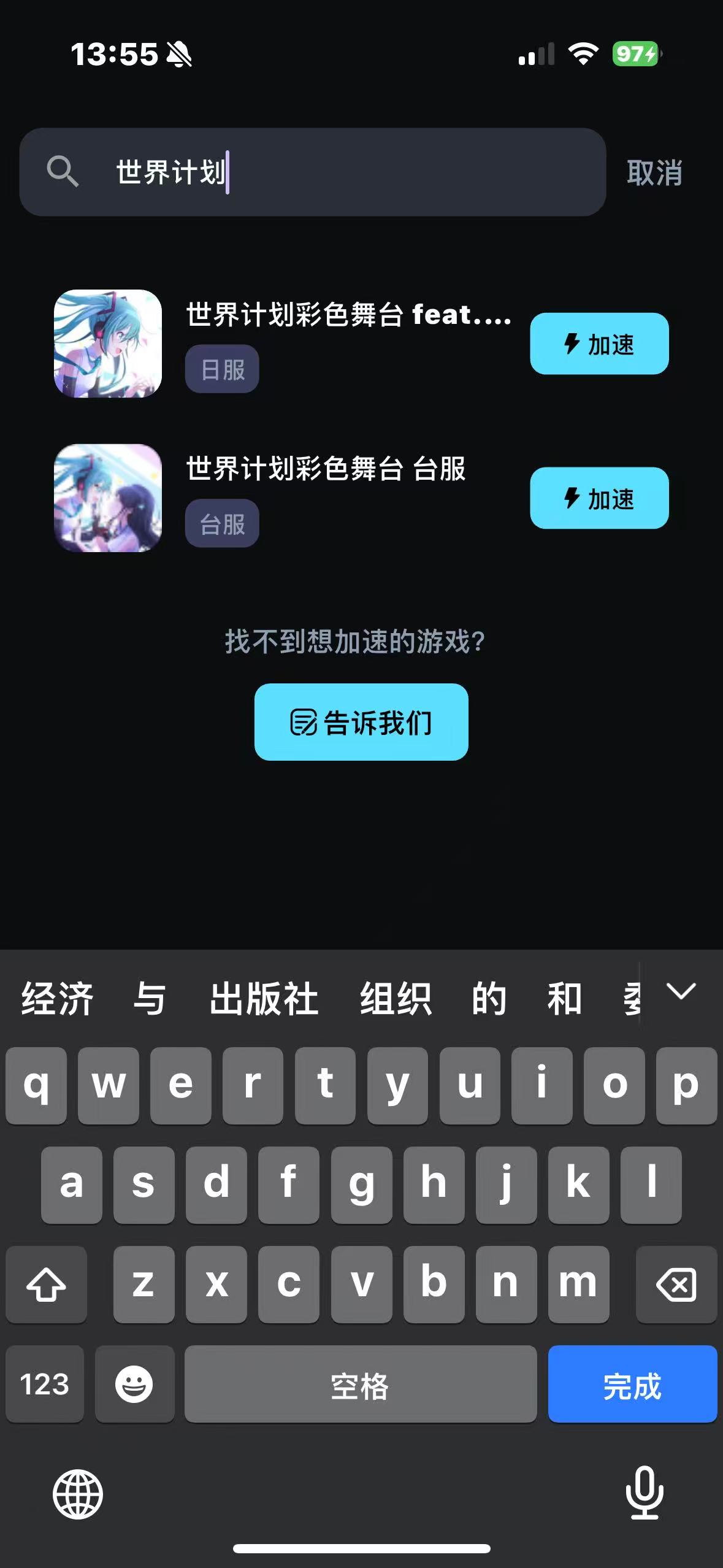Choose the 经济 keyboard suggestion
Screen dimensions: 723x1568
coord(58,999)
